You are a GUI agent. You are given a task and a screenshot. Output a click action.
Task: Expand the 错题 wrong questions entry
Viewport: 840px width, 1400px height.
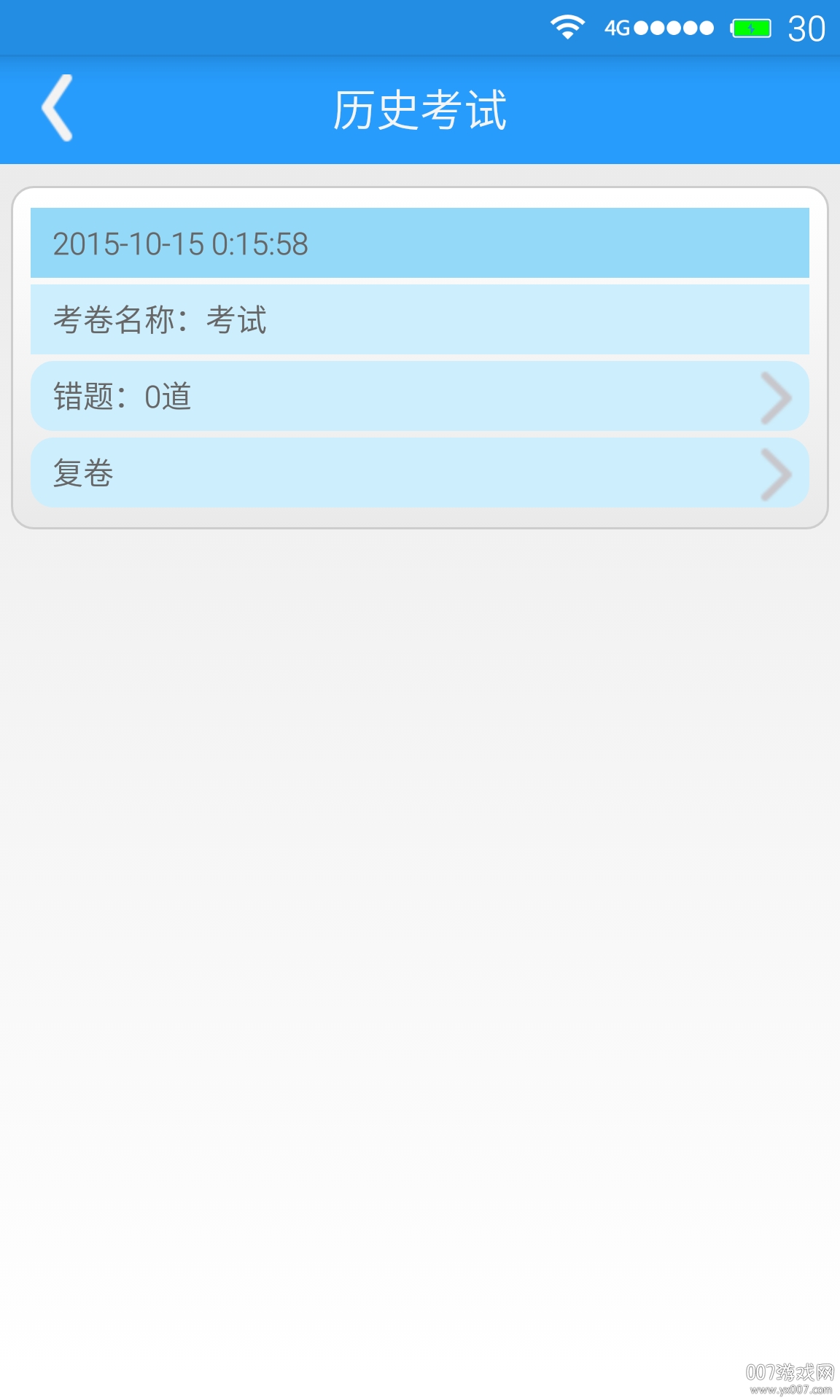coord(420,397)
